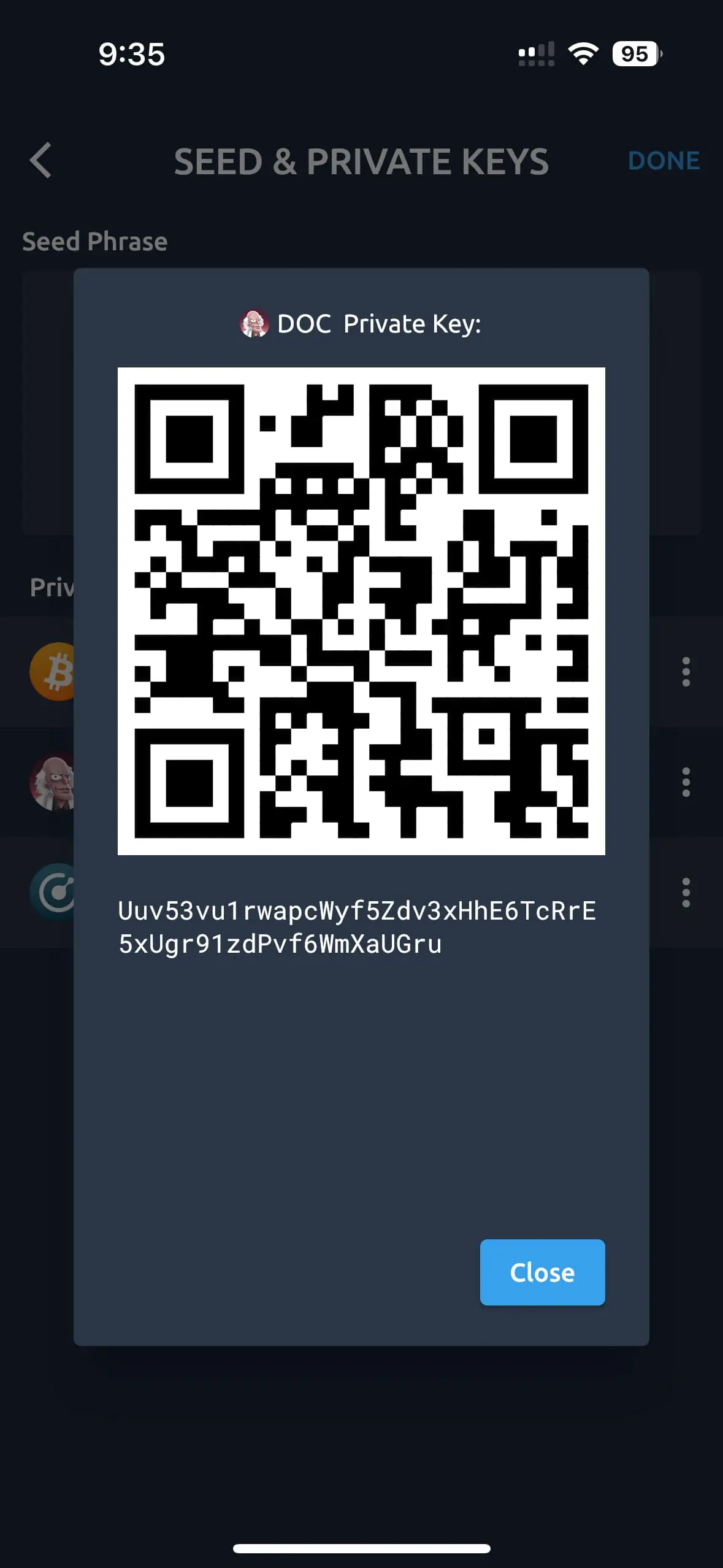
Task: Tap the DOC private key QR code
Action: click(x=361, y=610)
